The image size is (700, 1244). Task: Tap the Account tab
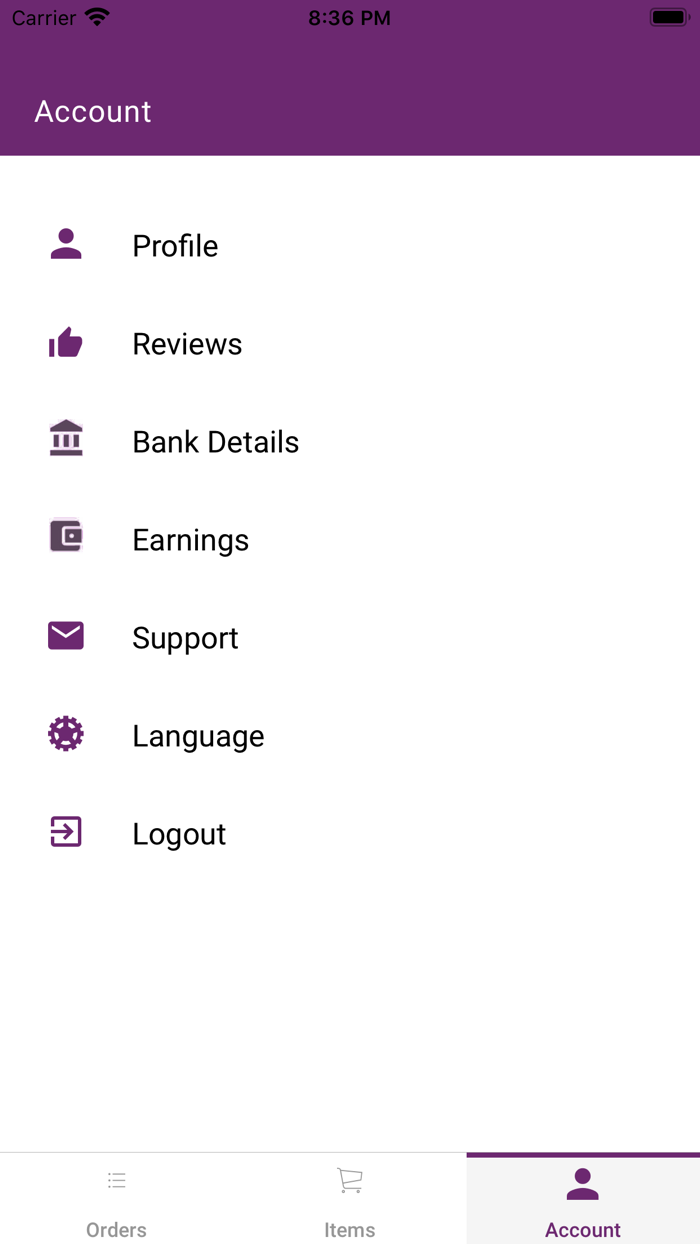[583, 1200]
